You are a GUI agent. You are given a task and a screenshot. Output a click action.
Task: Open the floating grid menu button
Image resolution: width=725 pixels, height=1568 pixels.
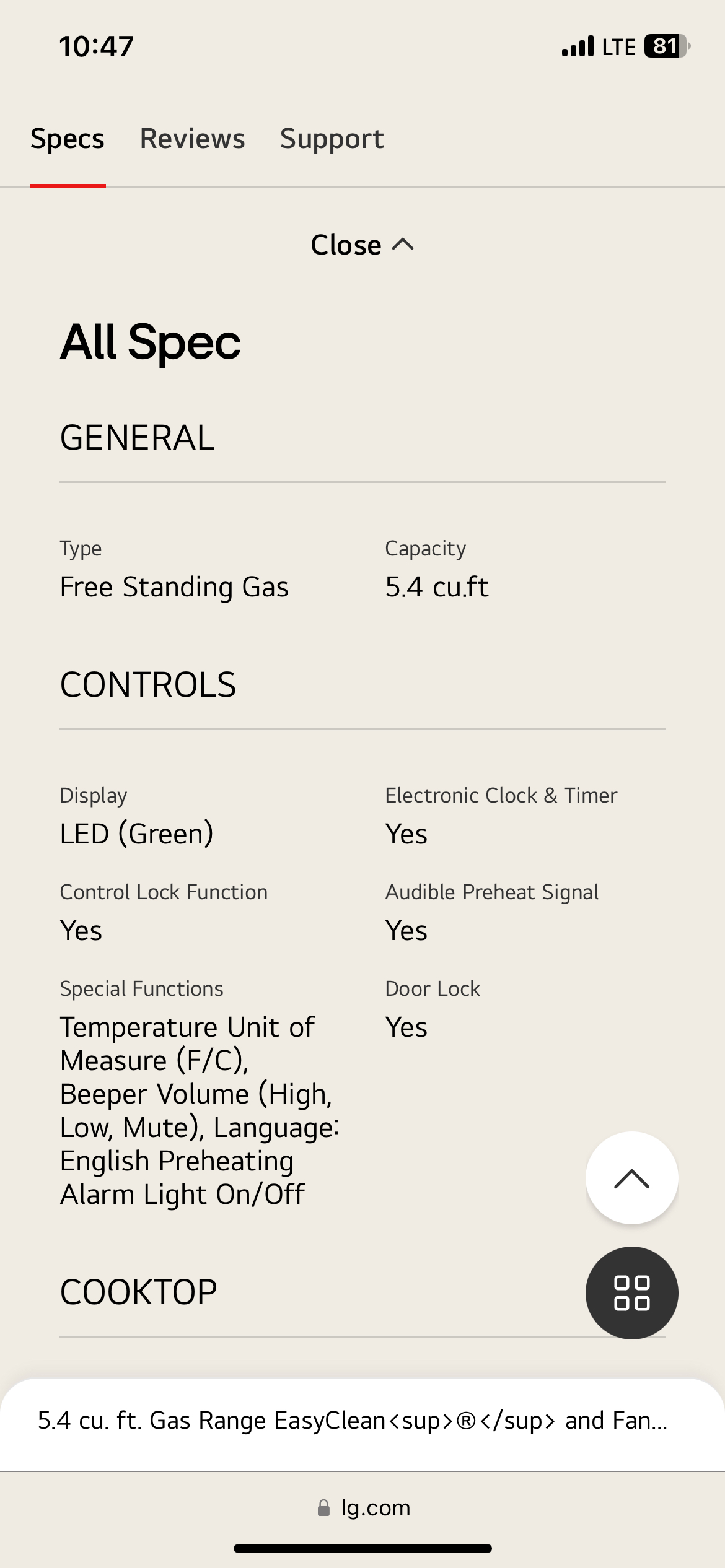tap(631, 1293)
